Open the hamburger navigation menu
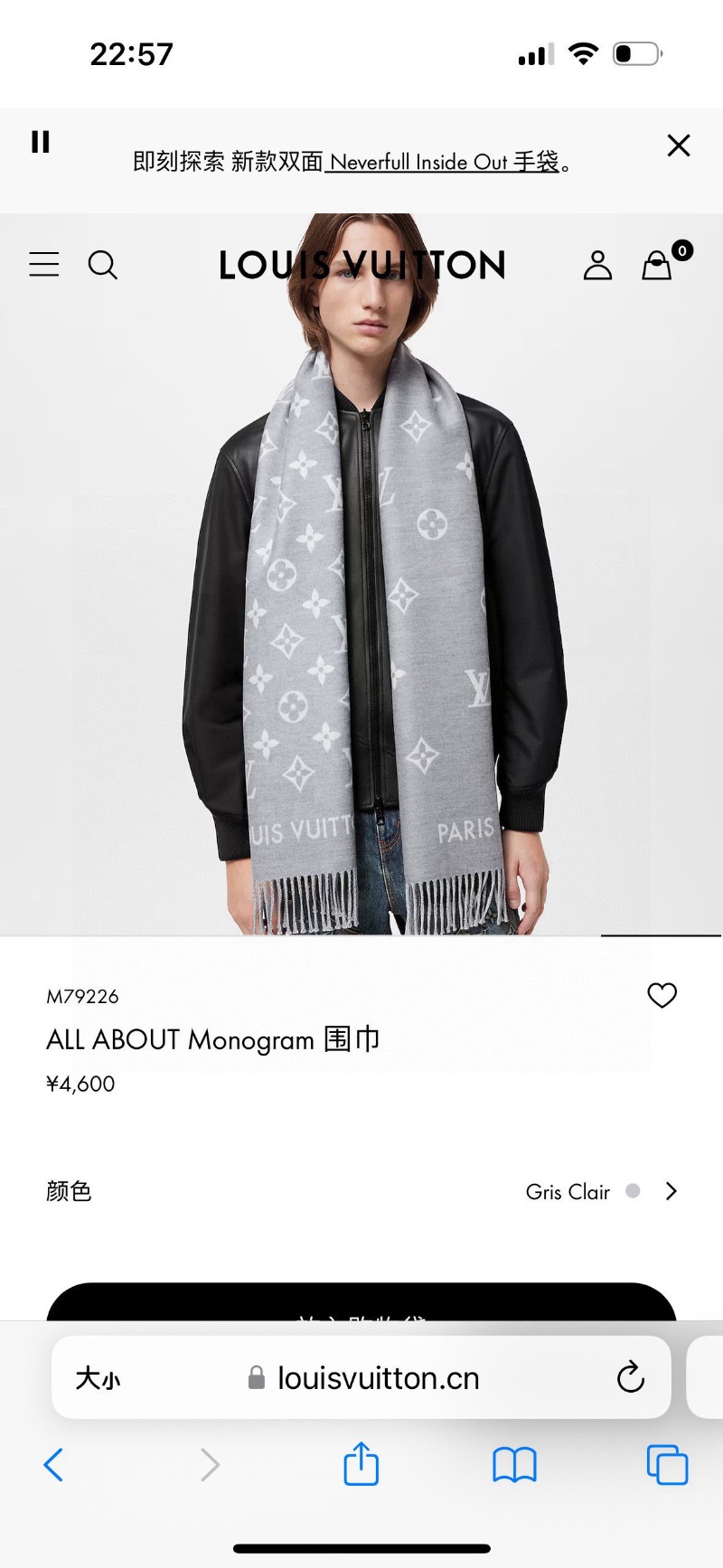The image size is (723, 1568). 44,265
